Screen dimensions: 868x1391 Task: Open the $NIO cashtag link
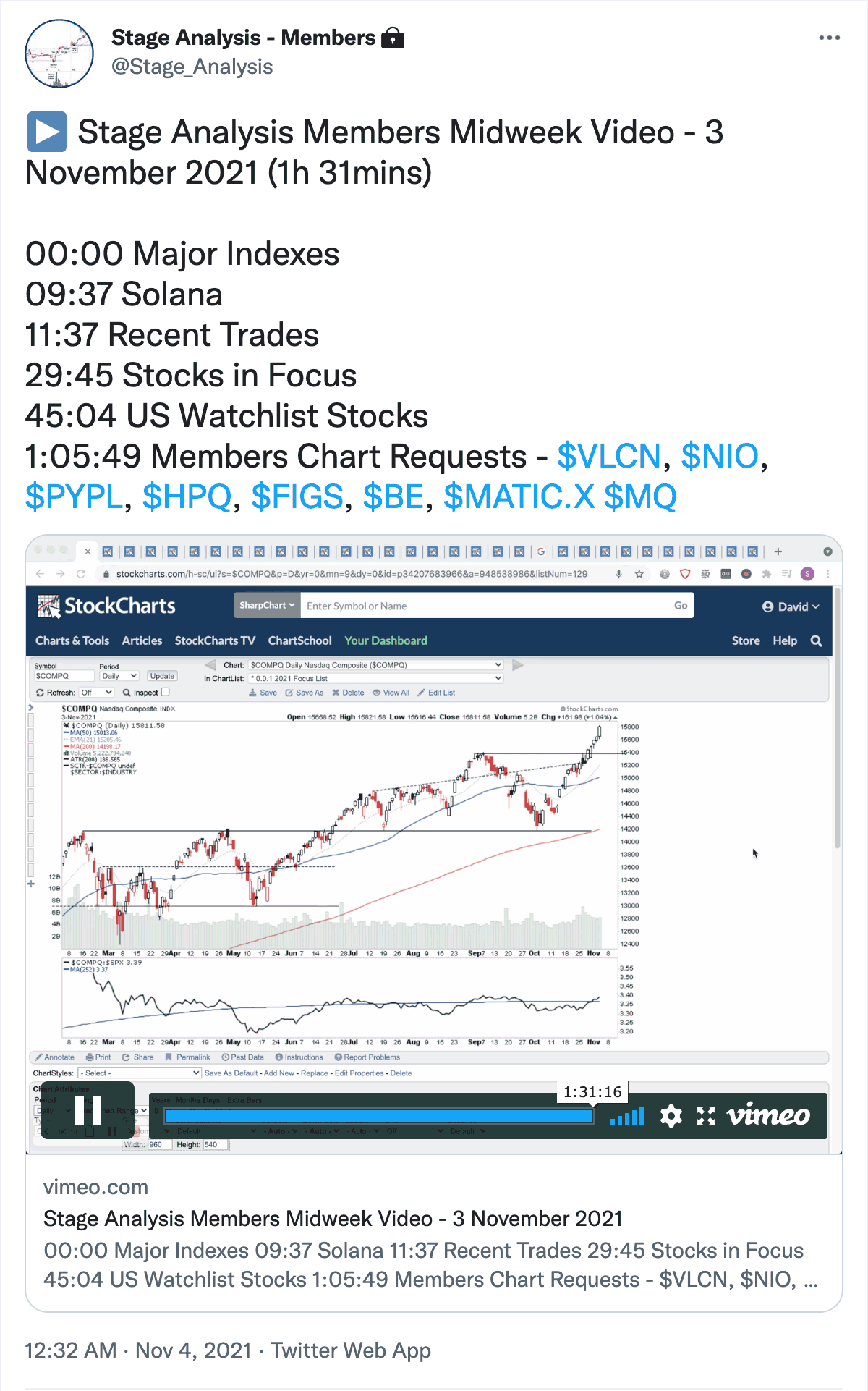[x=720, y=457]
